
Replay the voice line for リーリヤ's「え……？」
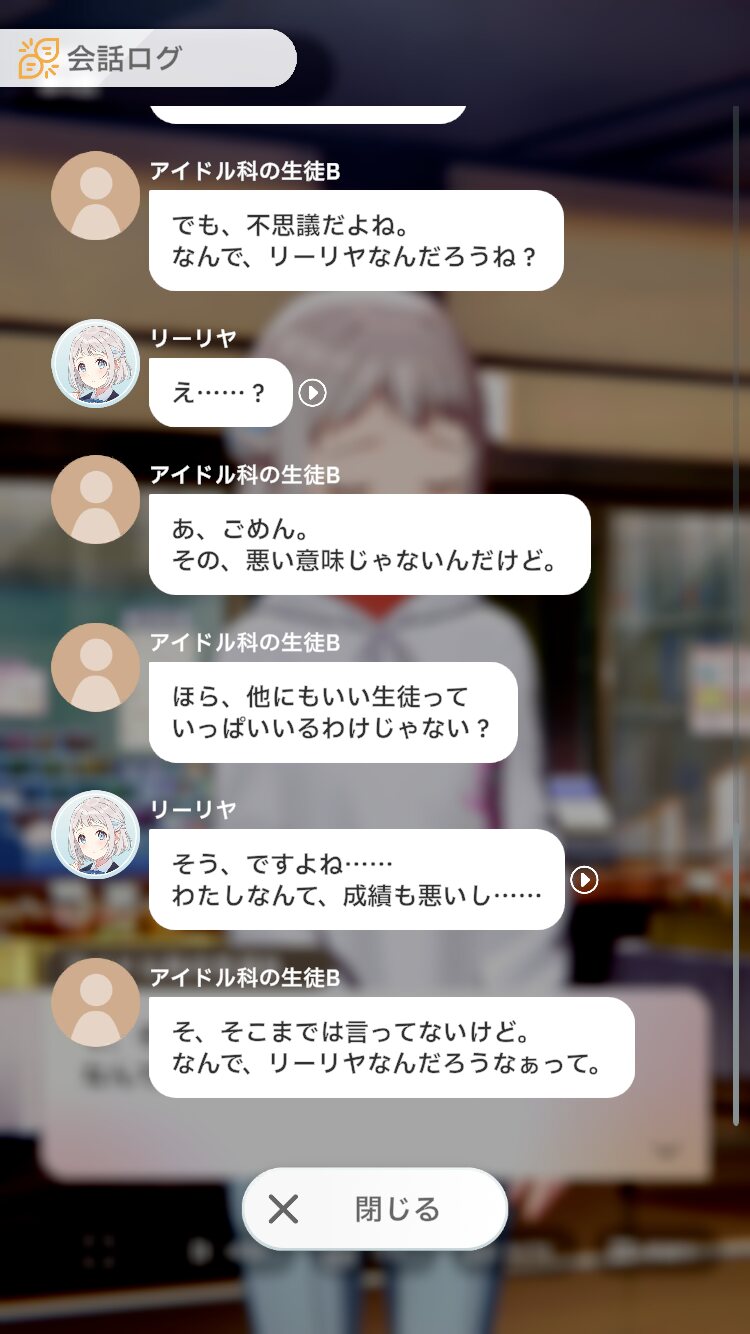[312, 393]
